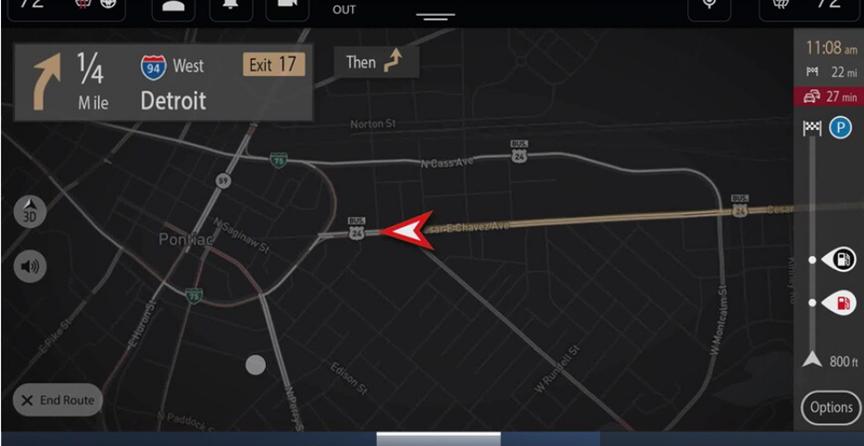Pull down the top drawer handle
Screen dimensions: 864x446
click(x=434, y=16)
